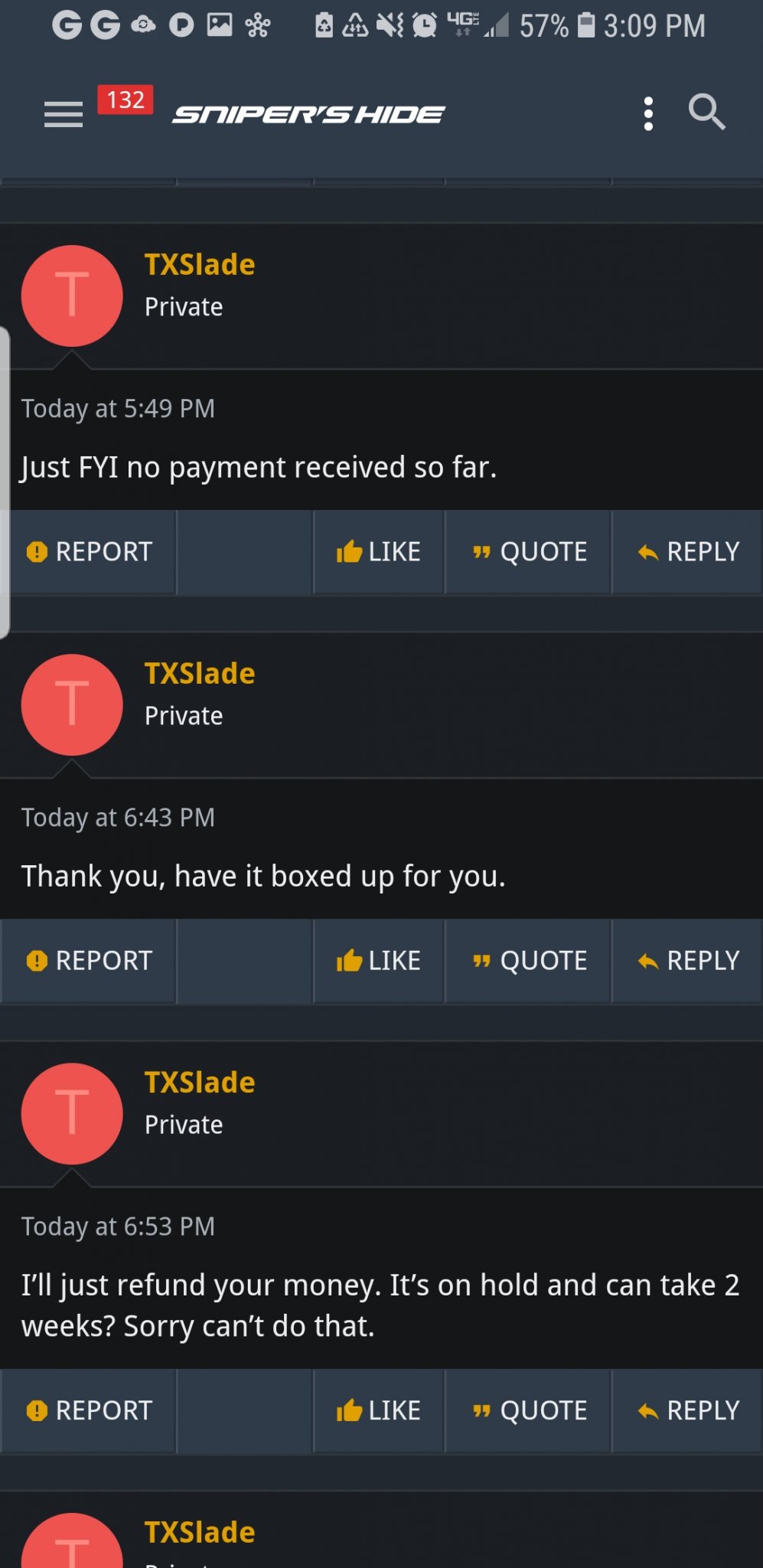This screenshot has height=1568, width=763.
Task: Open TXSlade's profile from the 5:49 PM post
Action: click(x=200, y=265)
